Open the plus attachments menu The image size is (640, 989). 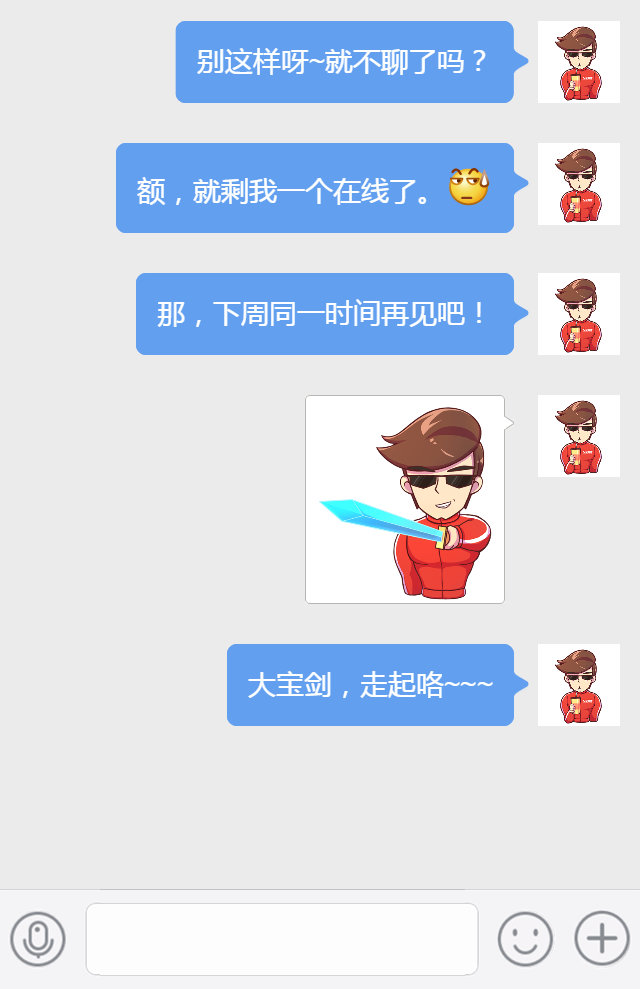[x=601, y=938]
